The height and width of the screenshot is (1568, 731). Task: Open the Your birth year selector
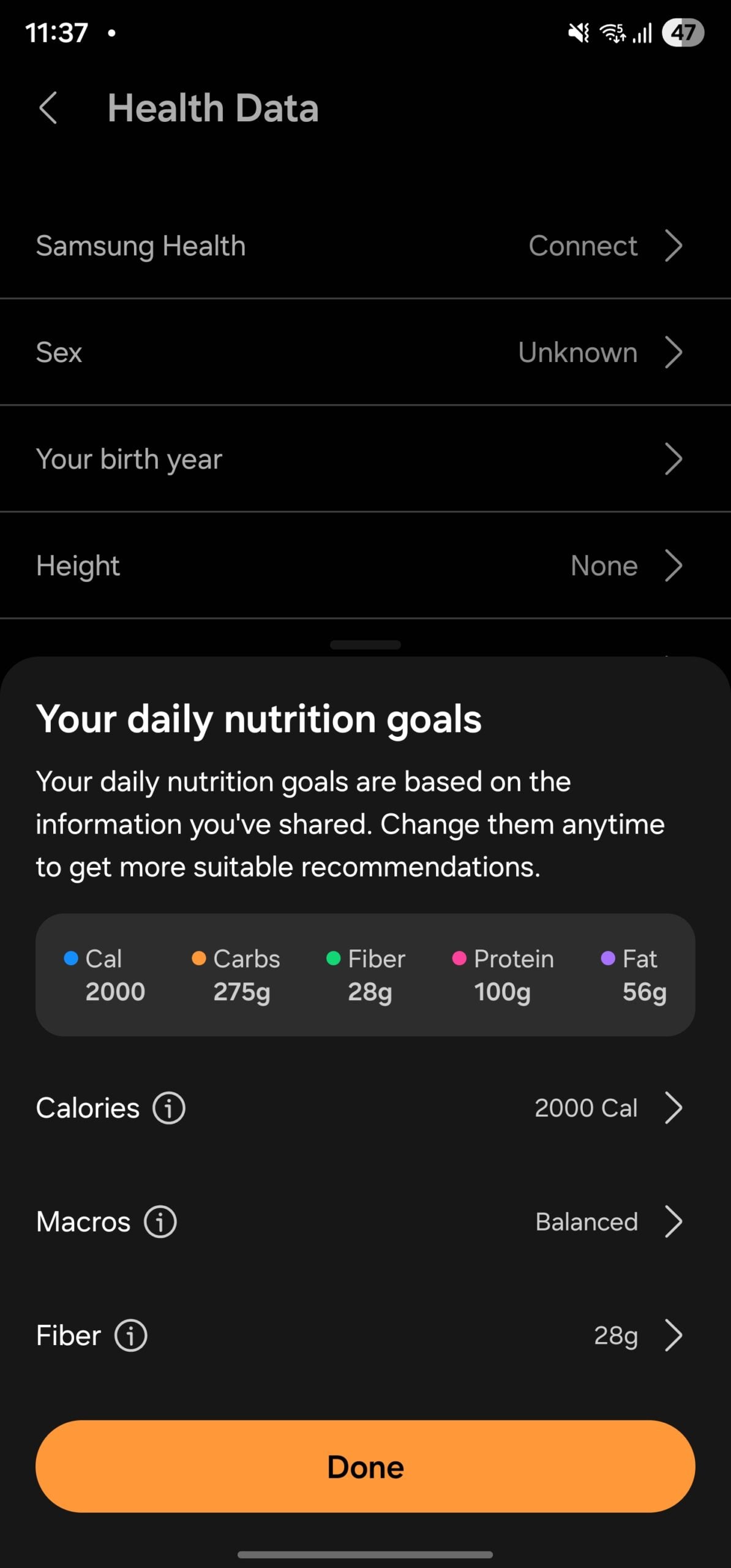365,458
